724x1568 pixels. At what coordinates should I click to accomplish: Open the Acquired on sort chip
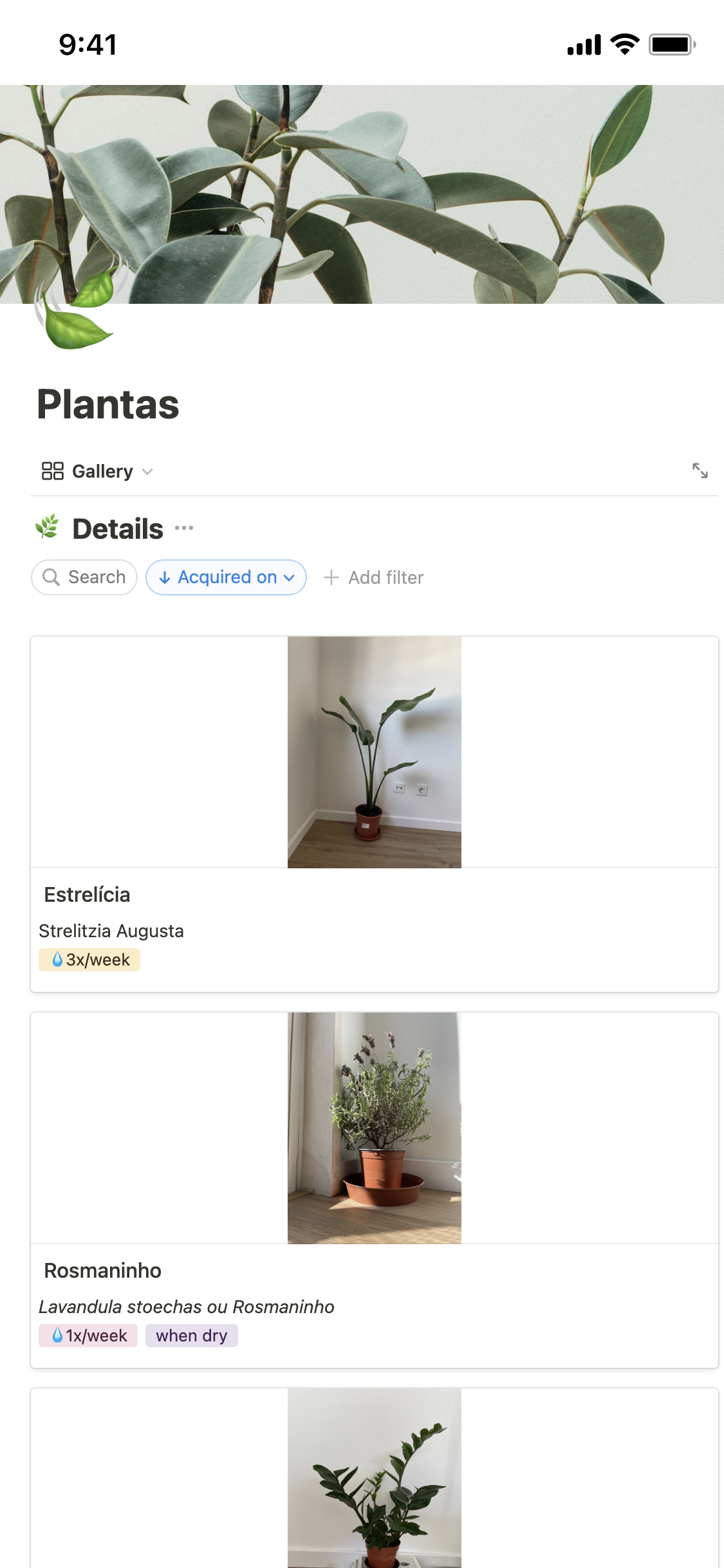226,577
